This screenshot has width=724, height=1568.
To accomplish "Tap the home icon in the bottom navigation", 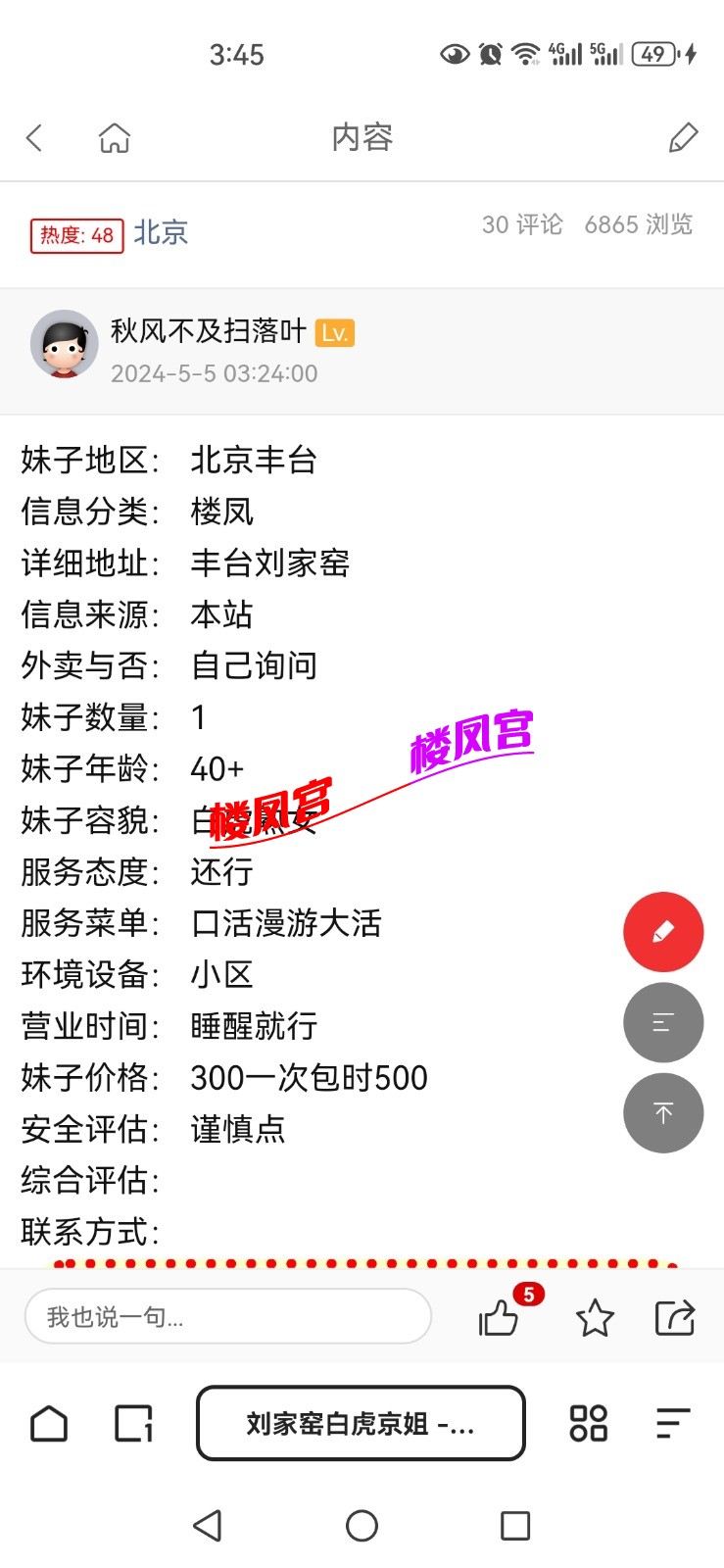I will coord(49,1423).
